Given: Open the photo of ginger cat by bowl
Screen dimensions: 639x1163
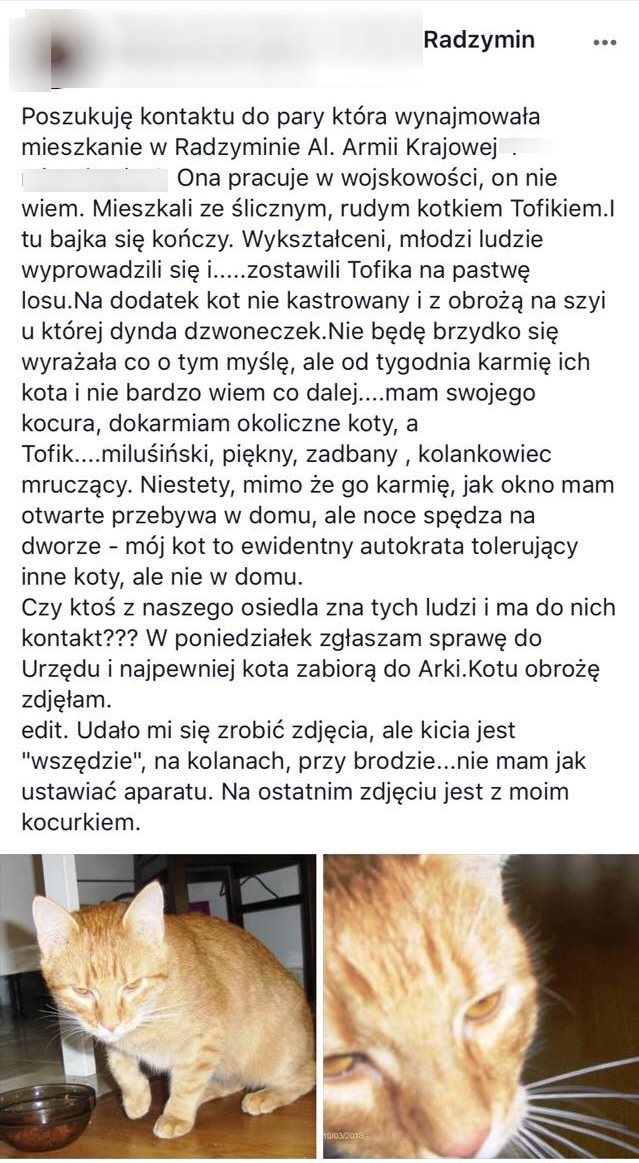Looking at the screenshot, I should (x=158, y=1005).
